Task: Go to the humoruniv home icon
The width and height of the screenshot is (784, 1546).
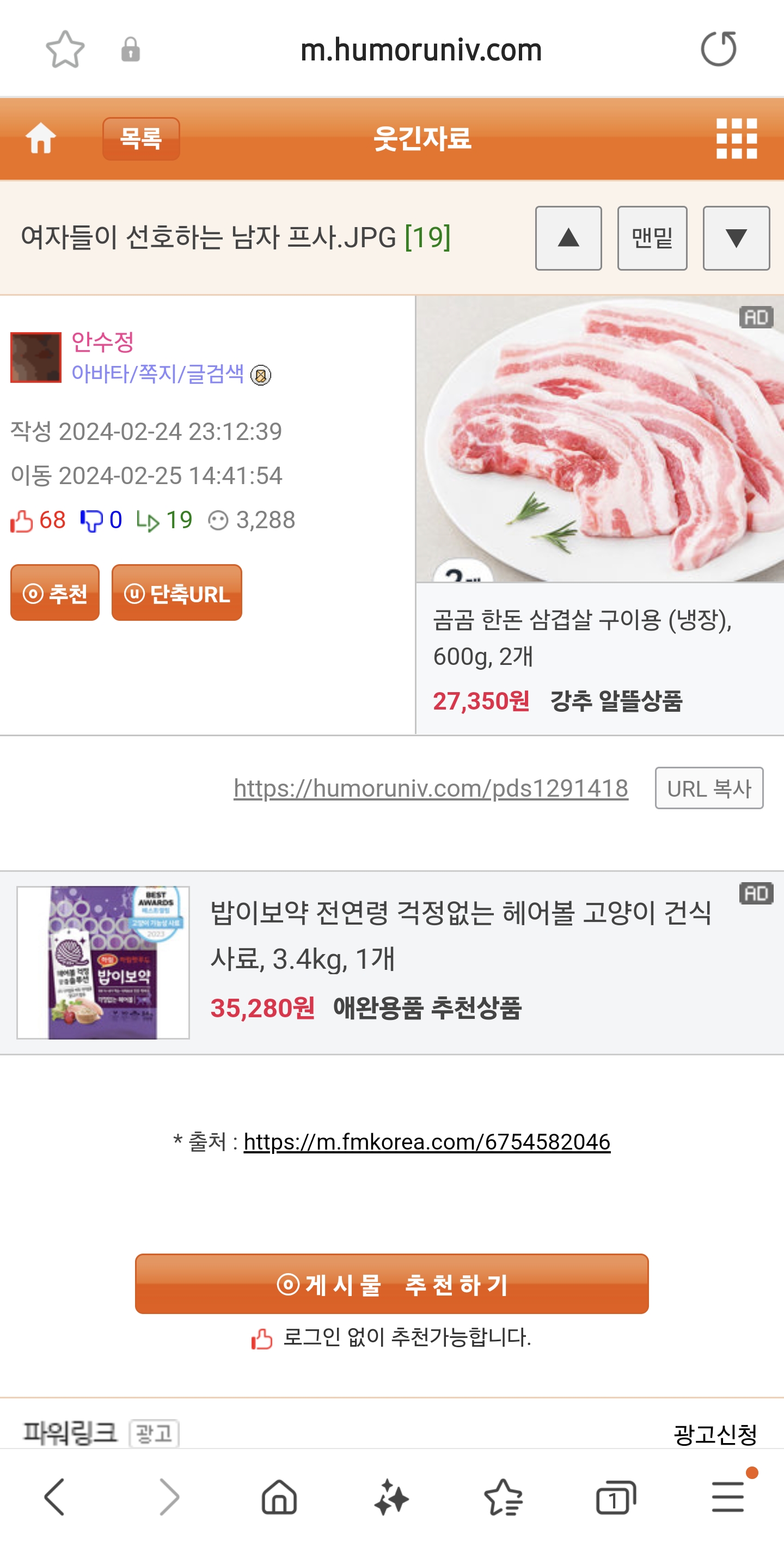Action: 41,138
